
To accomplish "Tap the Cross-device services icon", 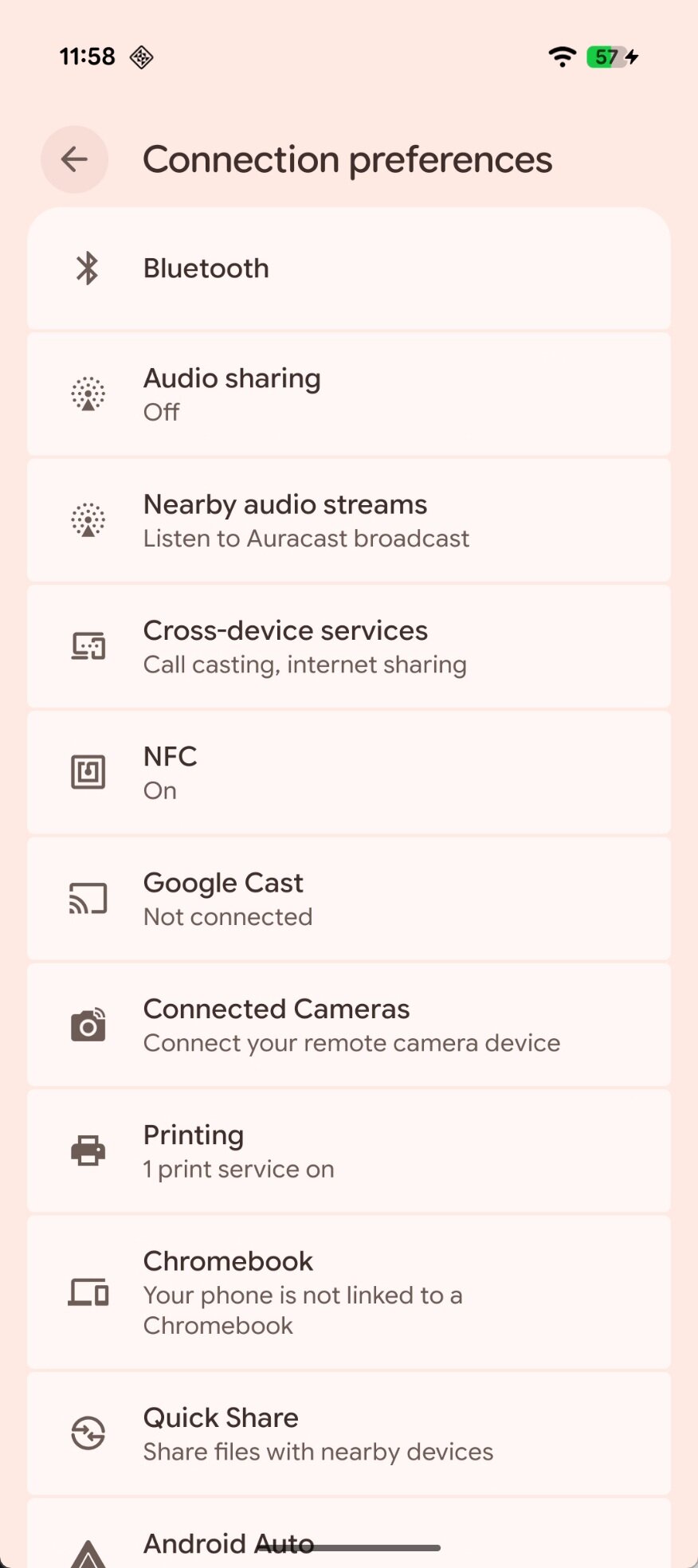I will pos(87,645).
